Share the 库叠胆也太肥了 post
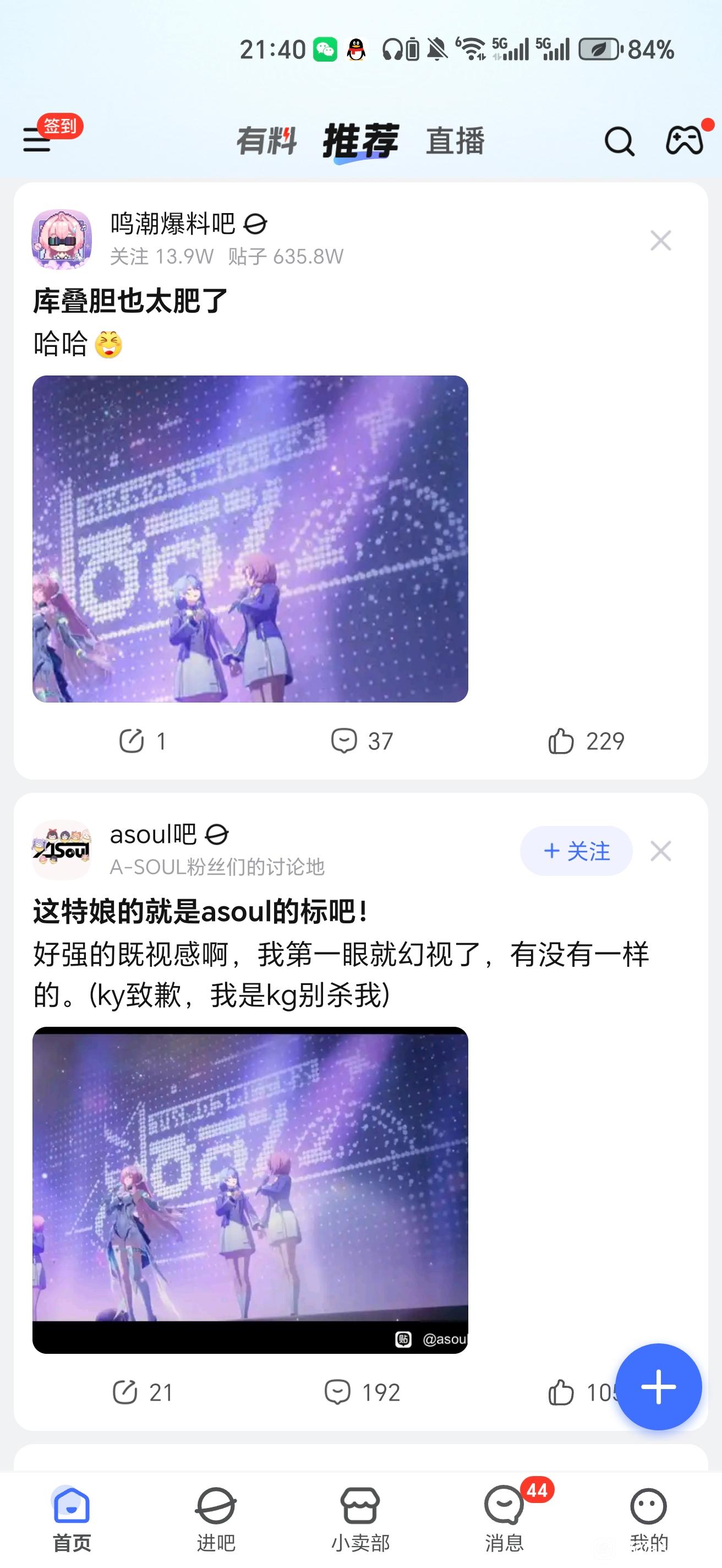Screen dimensions: 722x1568 point(142,741)
